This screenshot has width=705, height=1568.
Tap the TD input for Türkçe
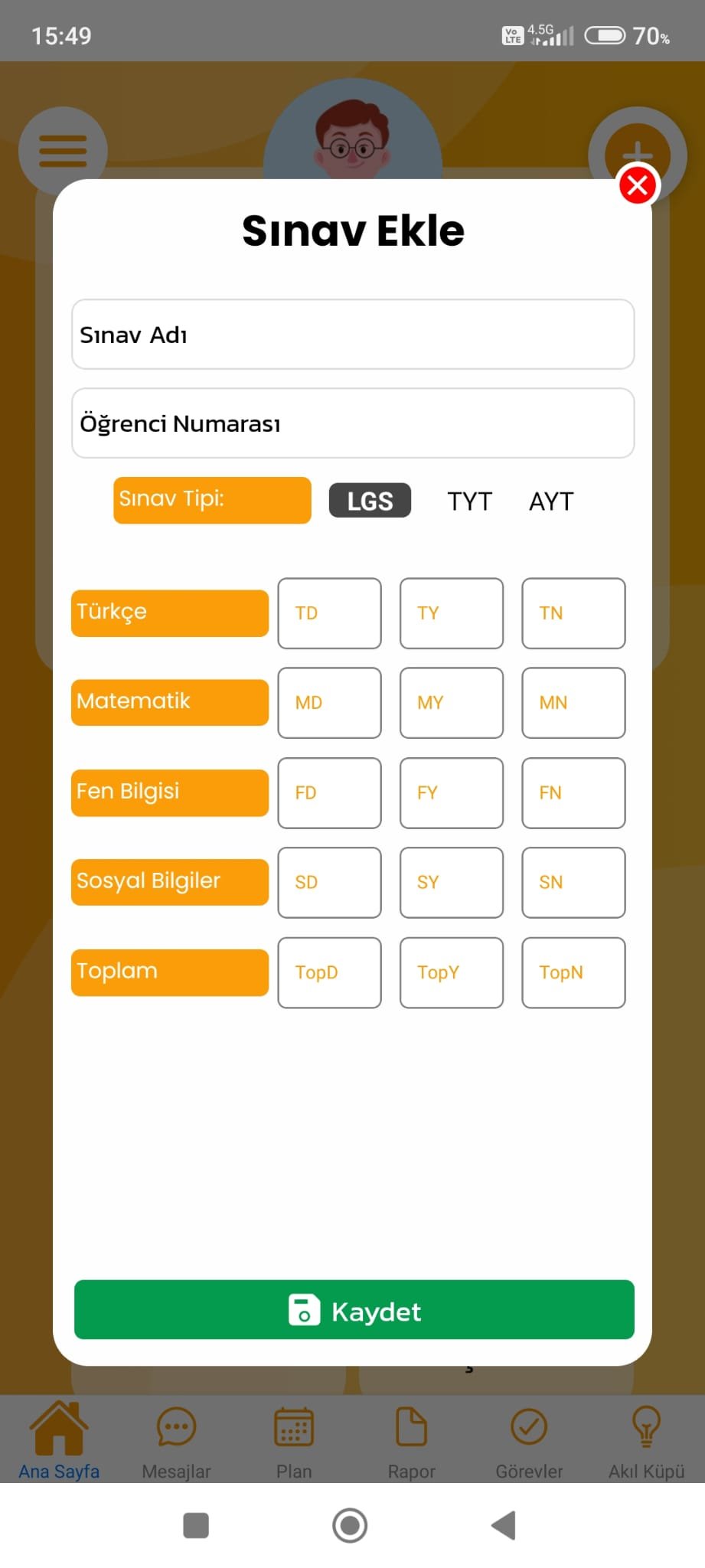click(x=330, y=613)
